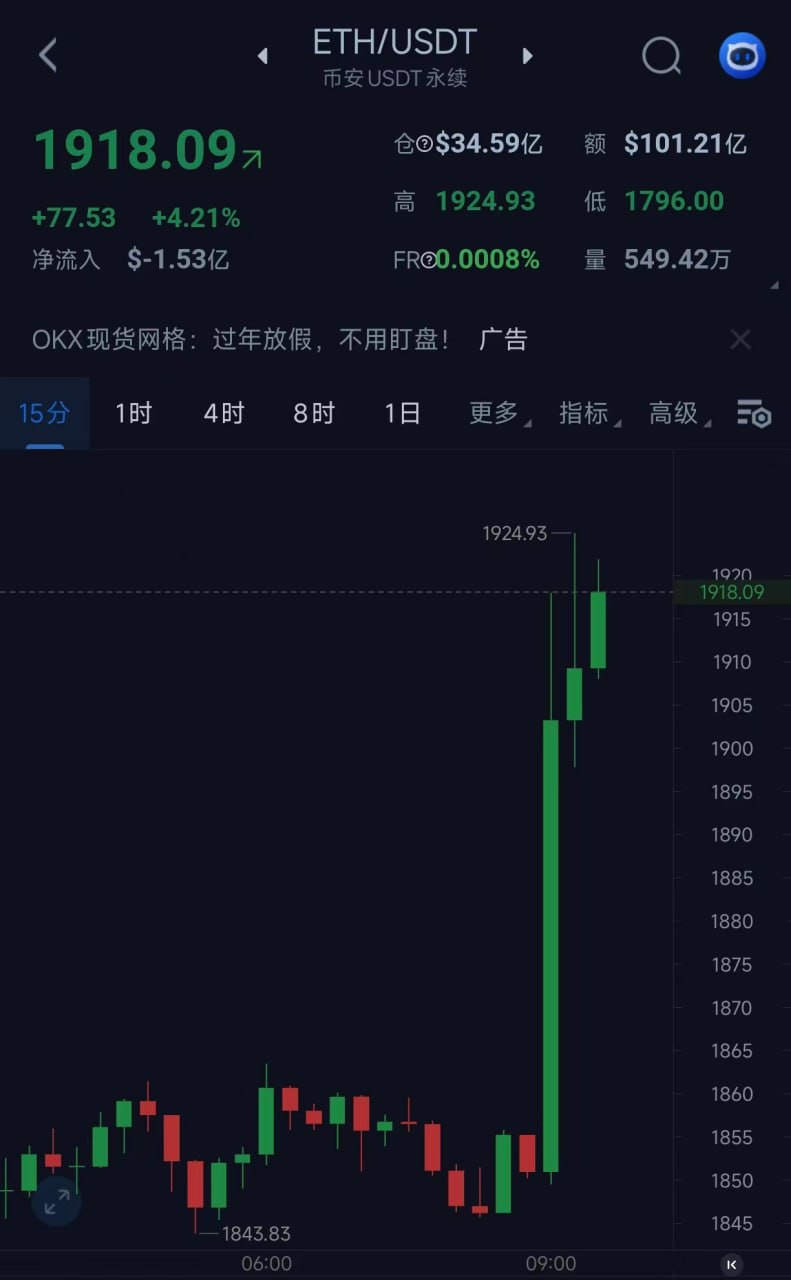Screen dimensions: 791x1280
Task: Open chart settings icon
Action: point(753,413)
